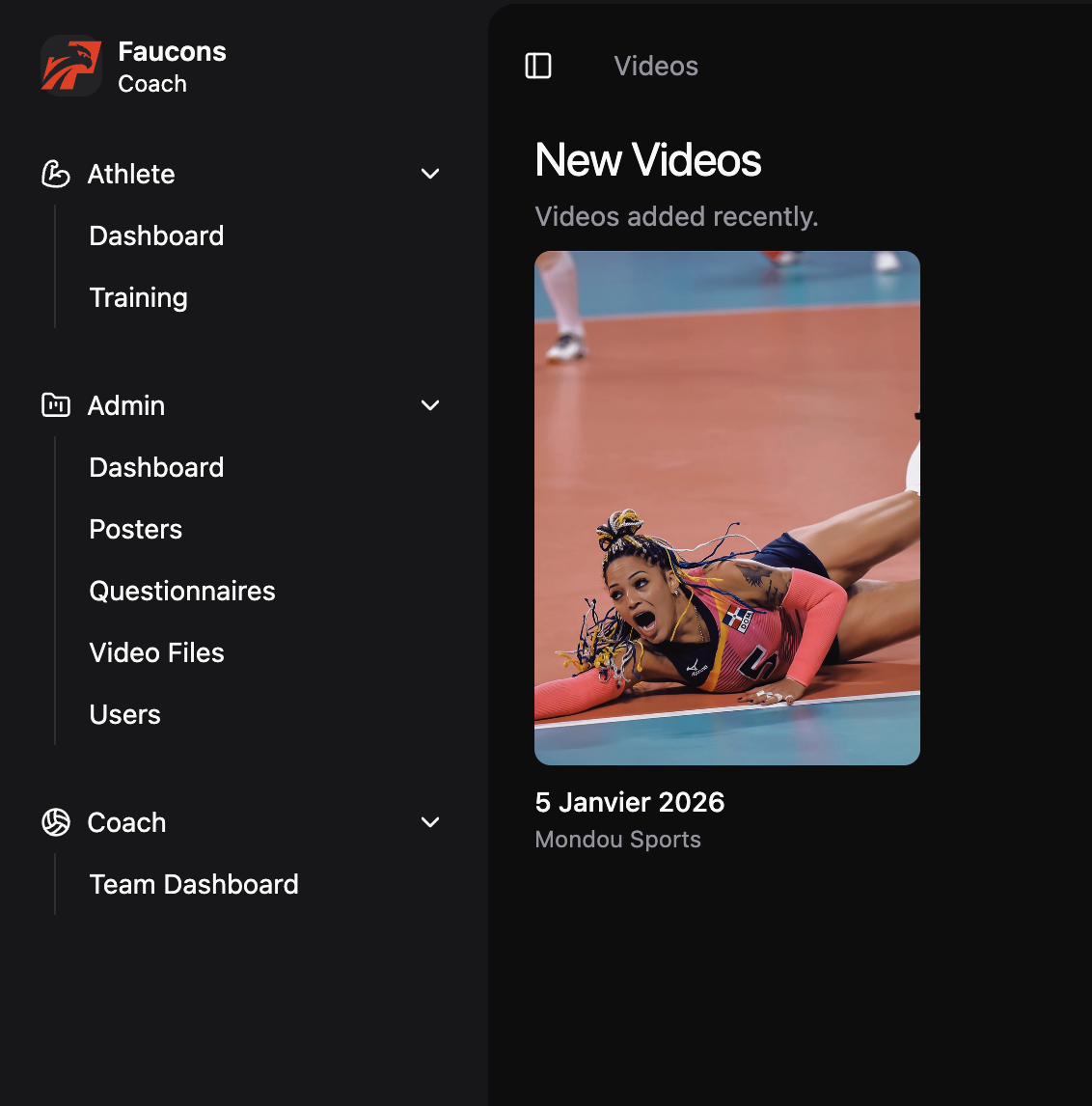The image size is (1092, 1106).
Task: Open Dashboard under Admin
Action: tap(156, 467)
